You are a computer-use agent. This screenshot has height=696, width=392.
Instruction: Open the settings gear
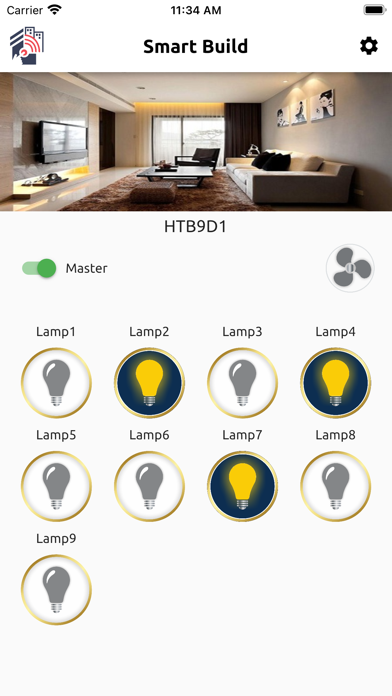tap(368, 46)
